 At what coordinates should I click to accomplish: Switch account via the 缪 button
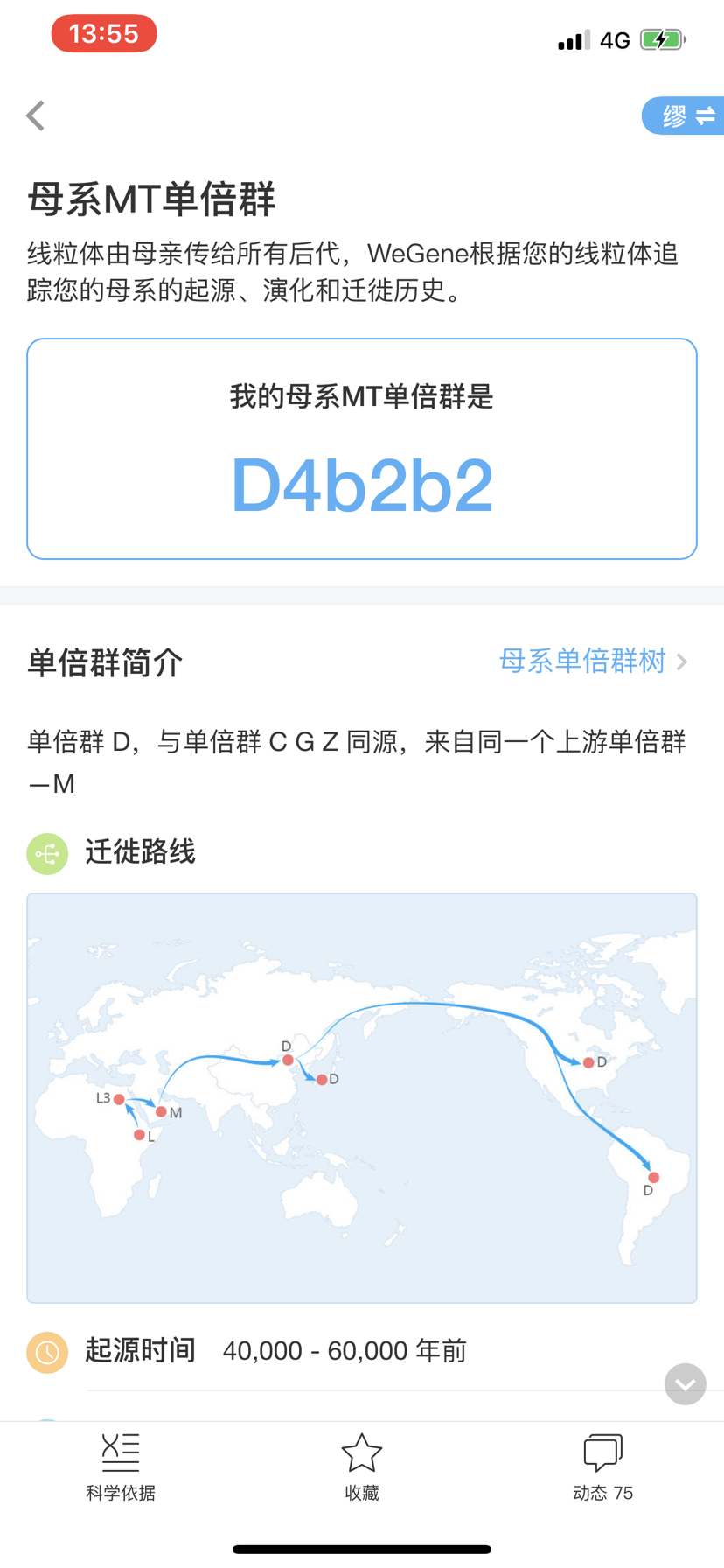click(684, 115)
